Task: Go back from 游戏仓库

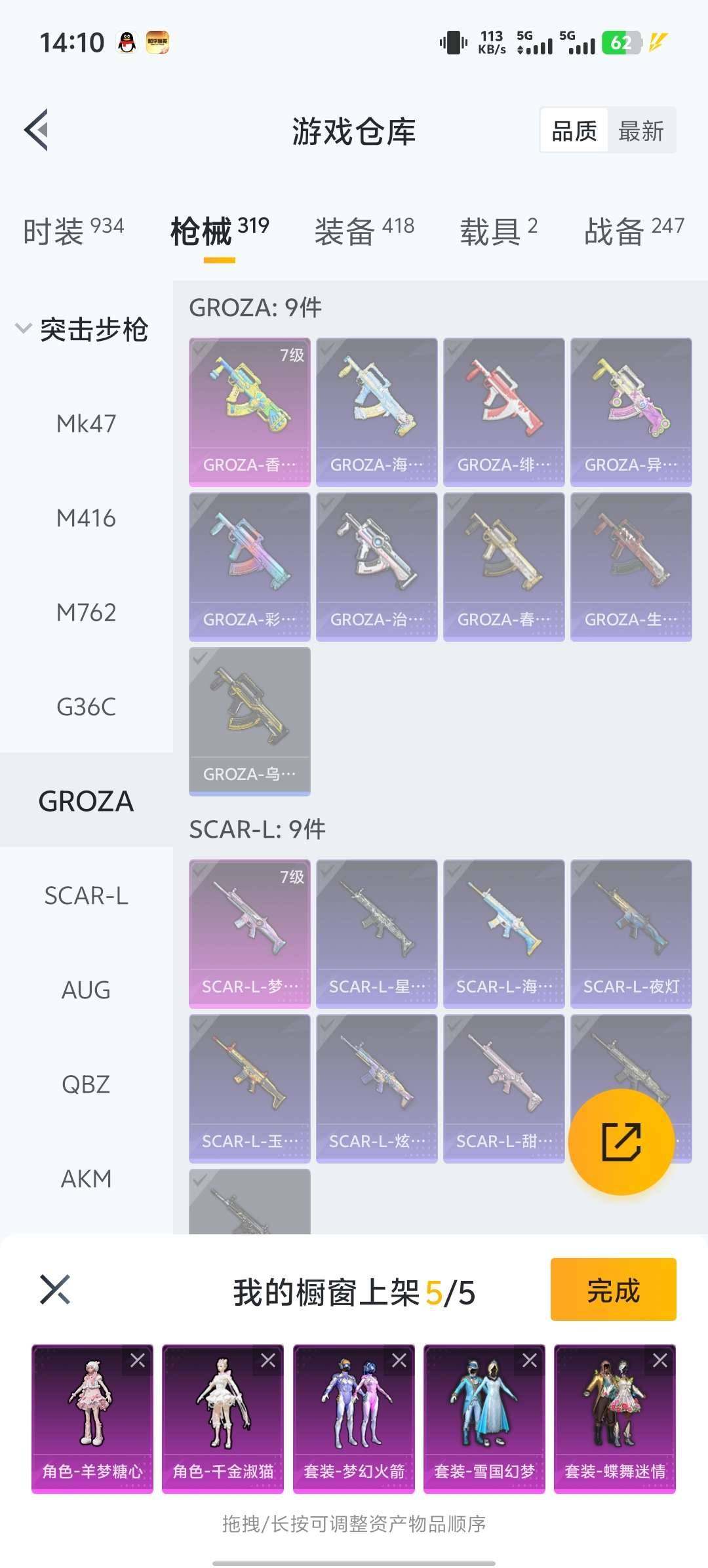Action: [x=37, y=130]
